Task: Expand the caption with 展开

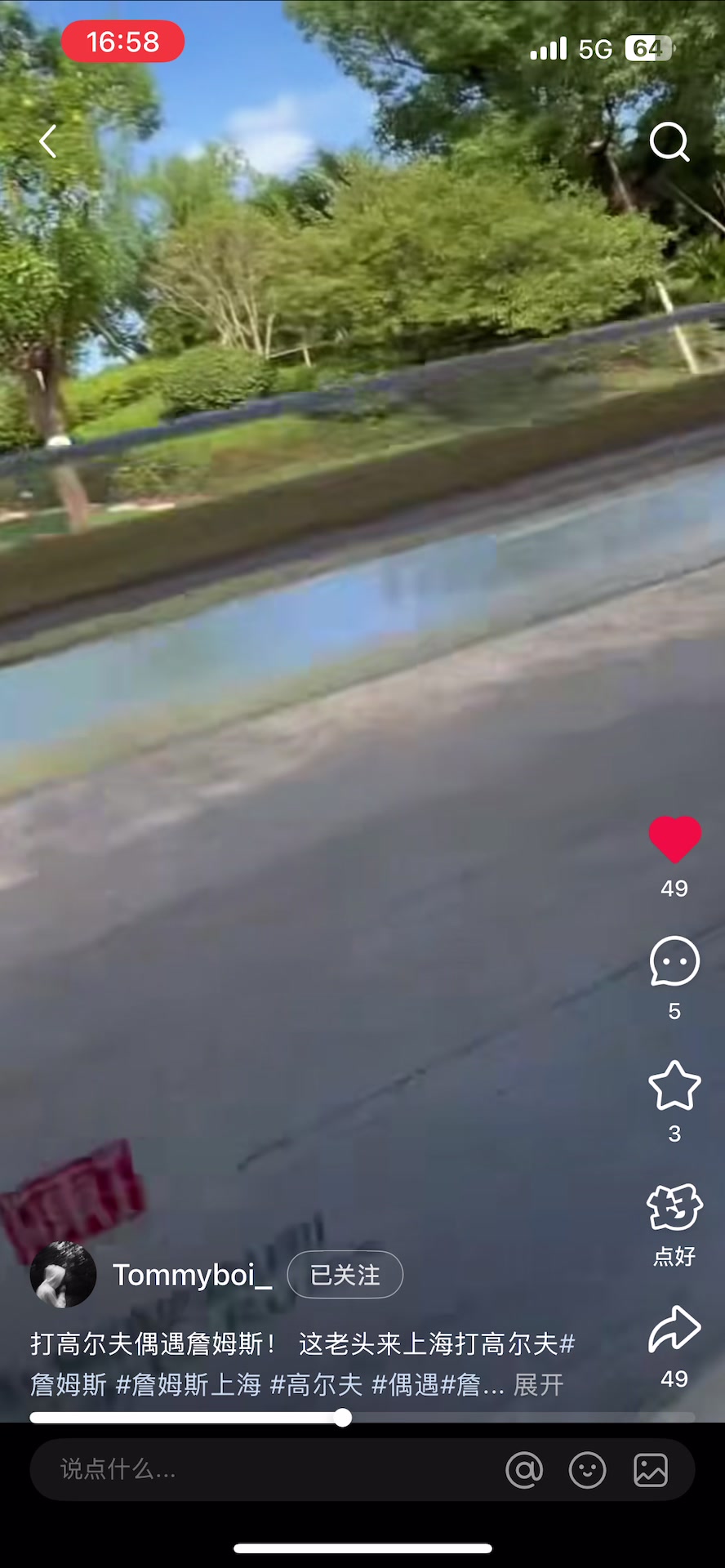Action: [538, 1384]
